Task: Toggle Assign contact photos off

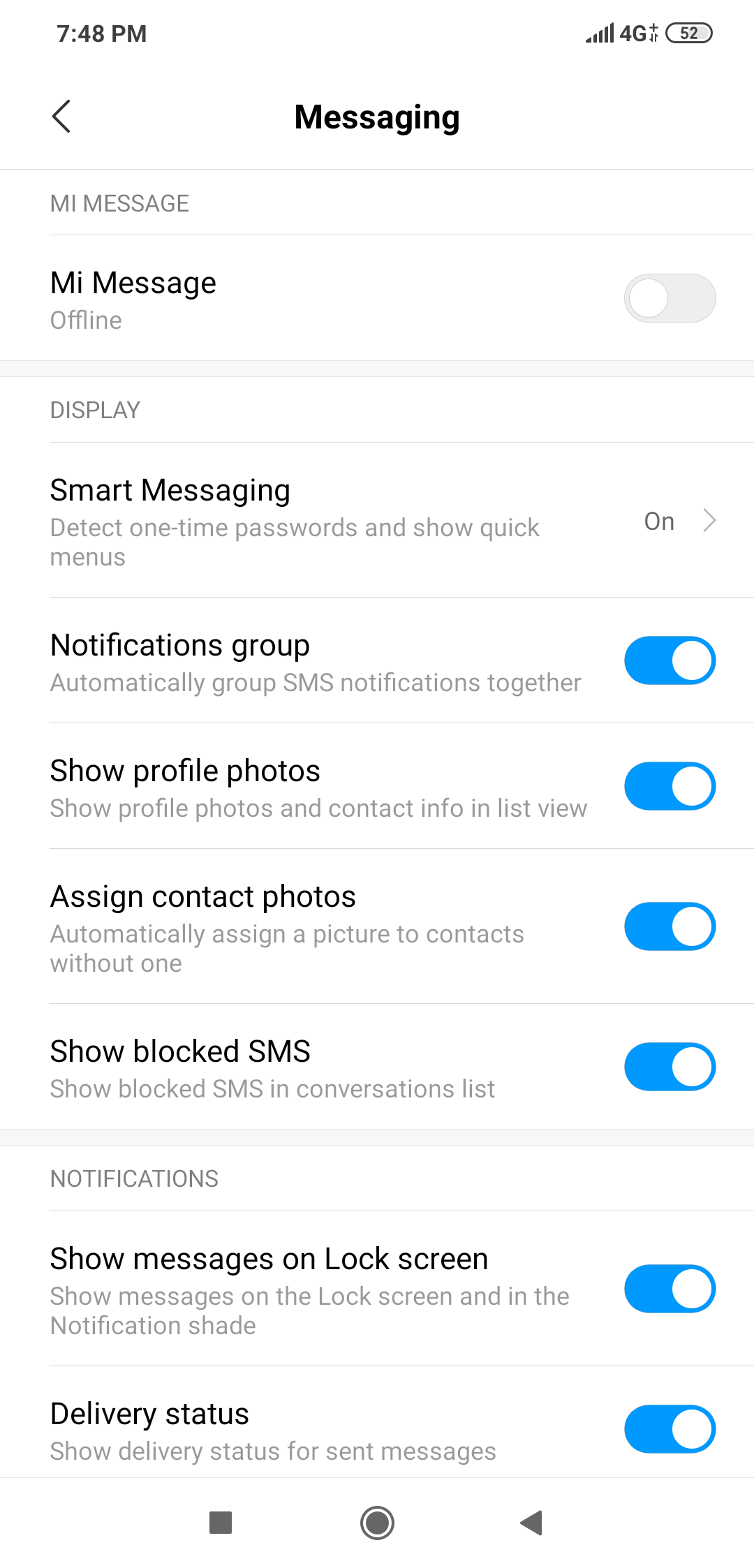Action: click(670, 926)
